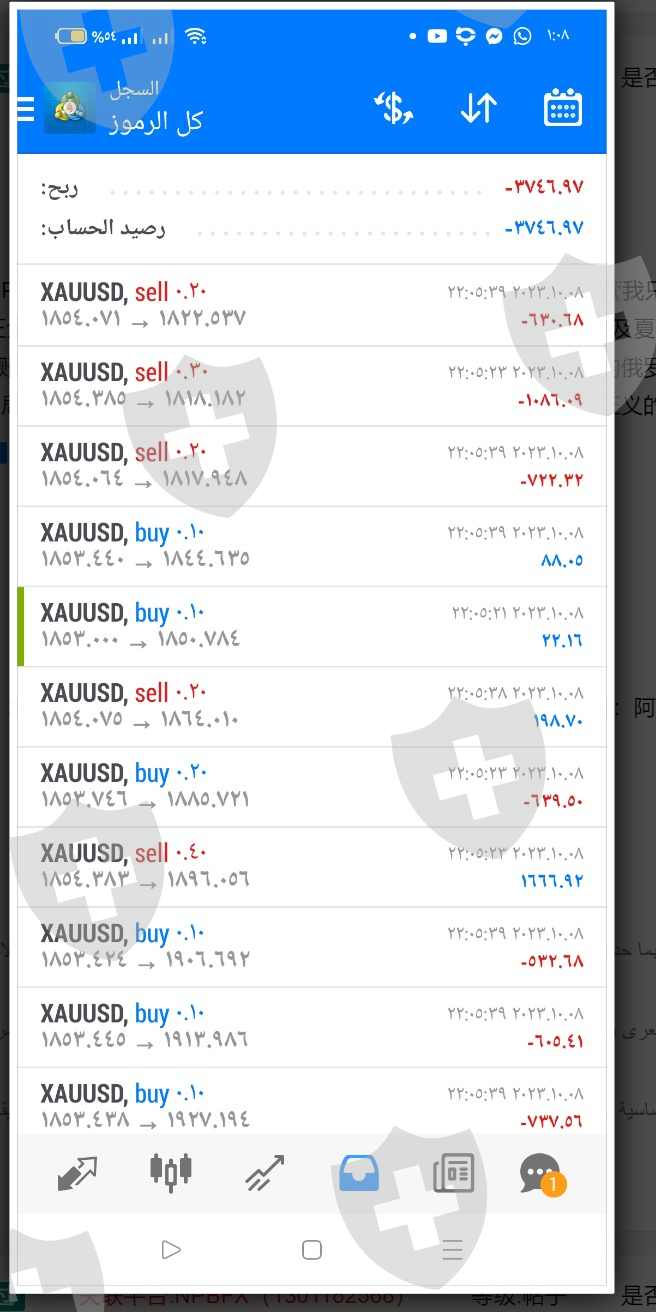Open the News tab
Image resolution: width=656 pixels, height=1312 pixels.
pos(453,1173)
